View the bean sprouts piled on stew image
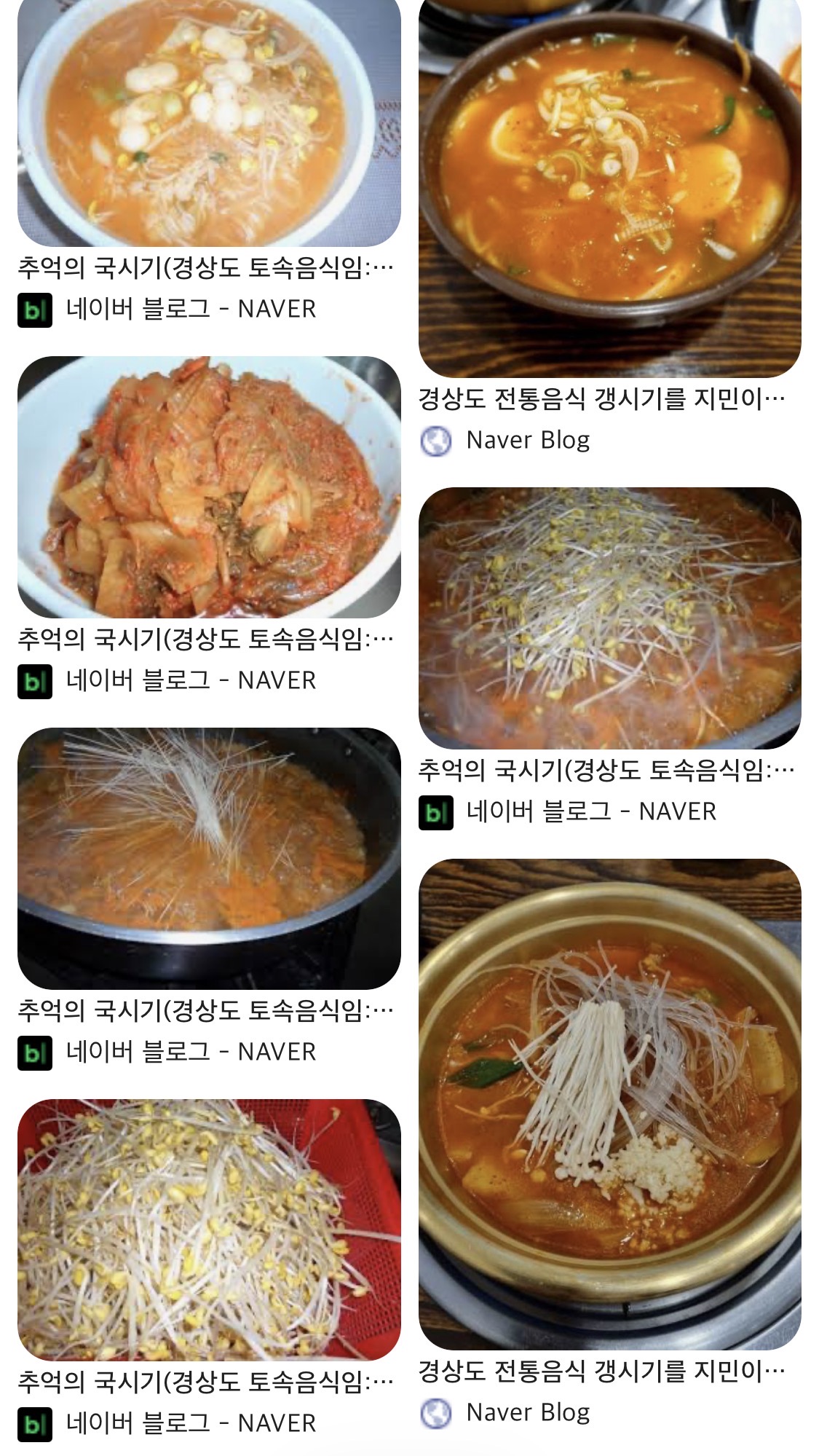 point(609,618)
